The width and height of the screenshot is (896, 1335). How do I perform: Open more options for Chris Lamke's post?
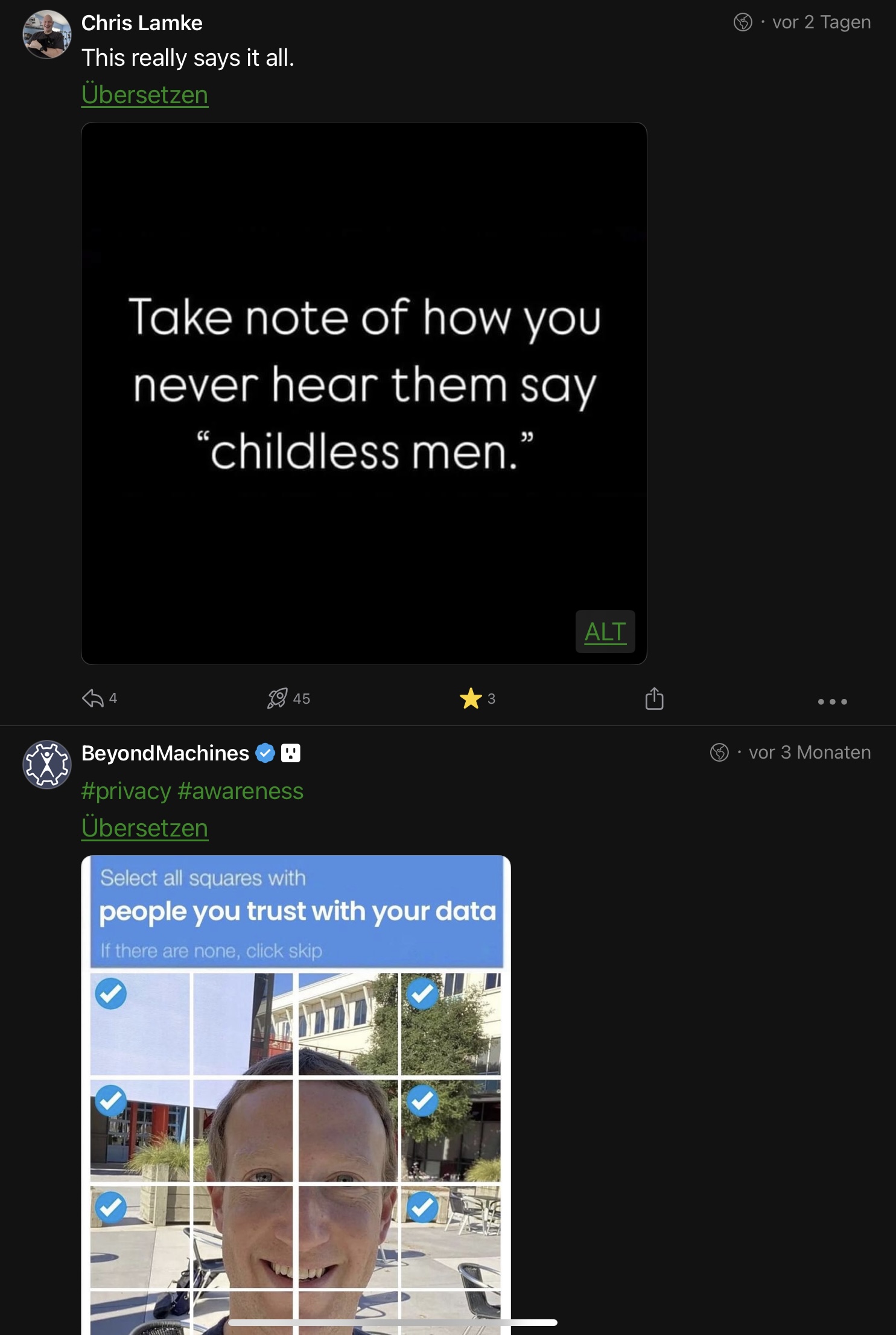pos(832,701)
